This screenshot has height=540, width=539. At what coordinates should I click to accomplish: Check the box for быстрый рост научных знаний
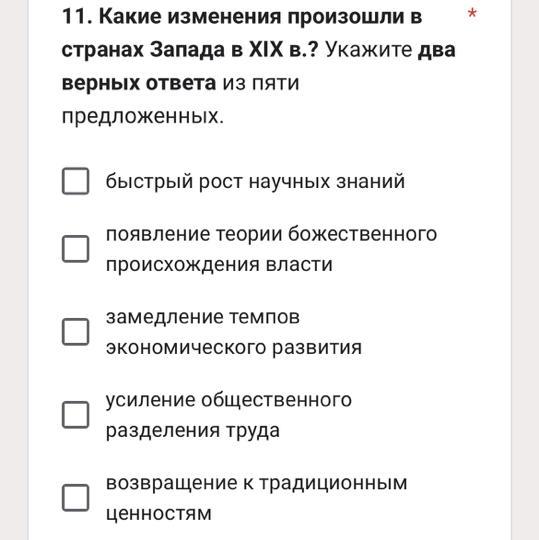click(75, 181)
